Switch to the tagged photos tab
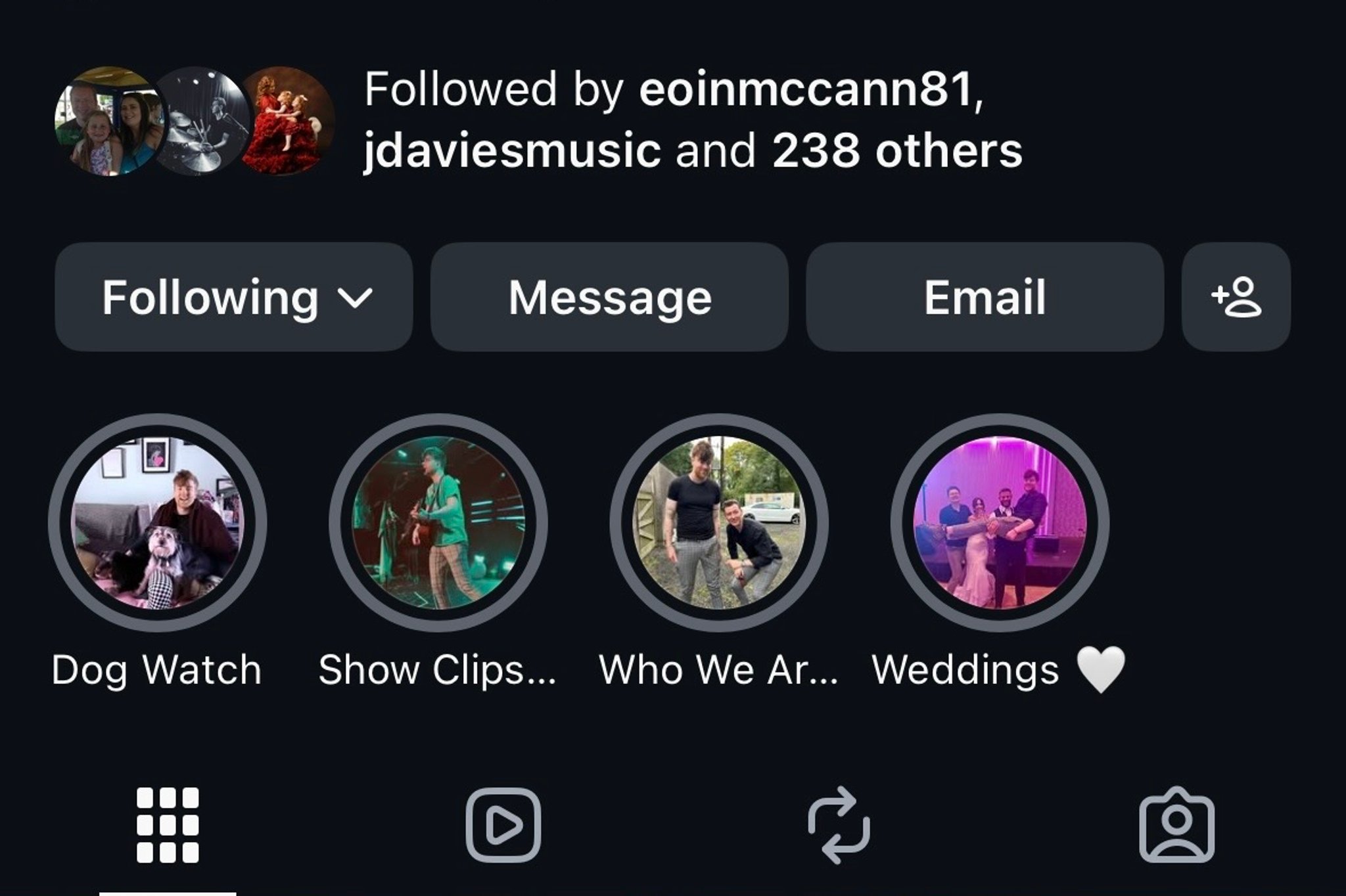The width and height of the screenshot is (1346, 896). tap(1176, 825)
